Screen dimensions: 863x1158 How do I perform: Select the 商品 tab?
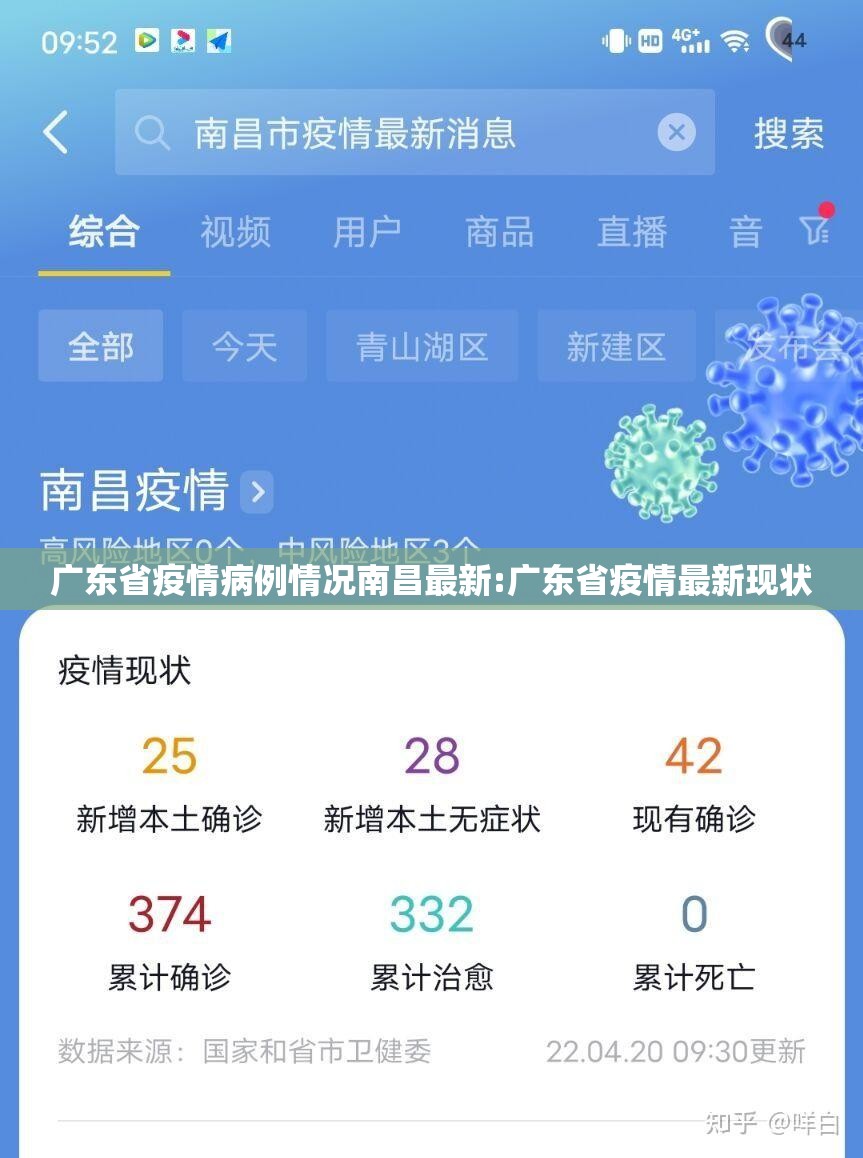click(499, 232)
